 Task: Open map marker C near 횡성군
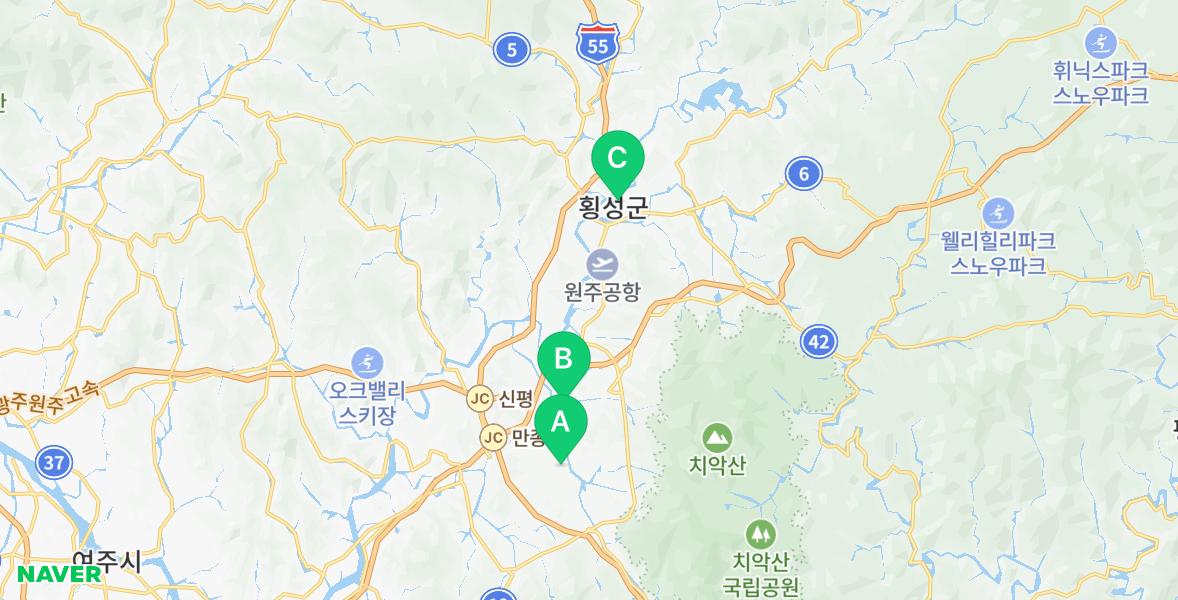617,159
